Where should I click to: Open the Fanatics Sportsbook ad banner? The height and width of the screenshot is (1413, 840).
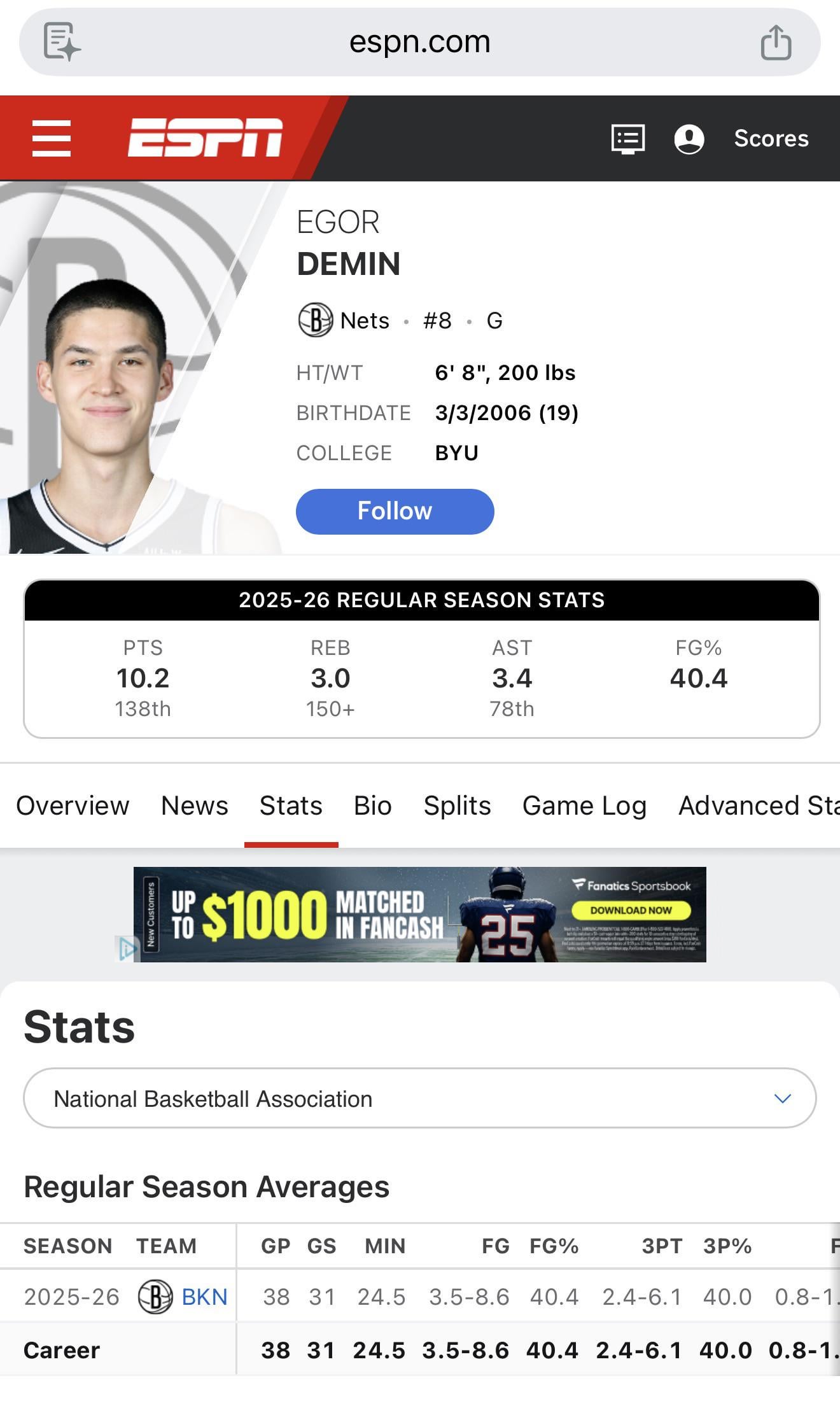420,914
